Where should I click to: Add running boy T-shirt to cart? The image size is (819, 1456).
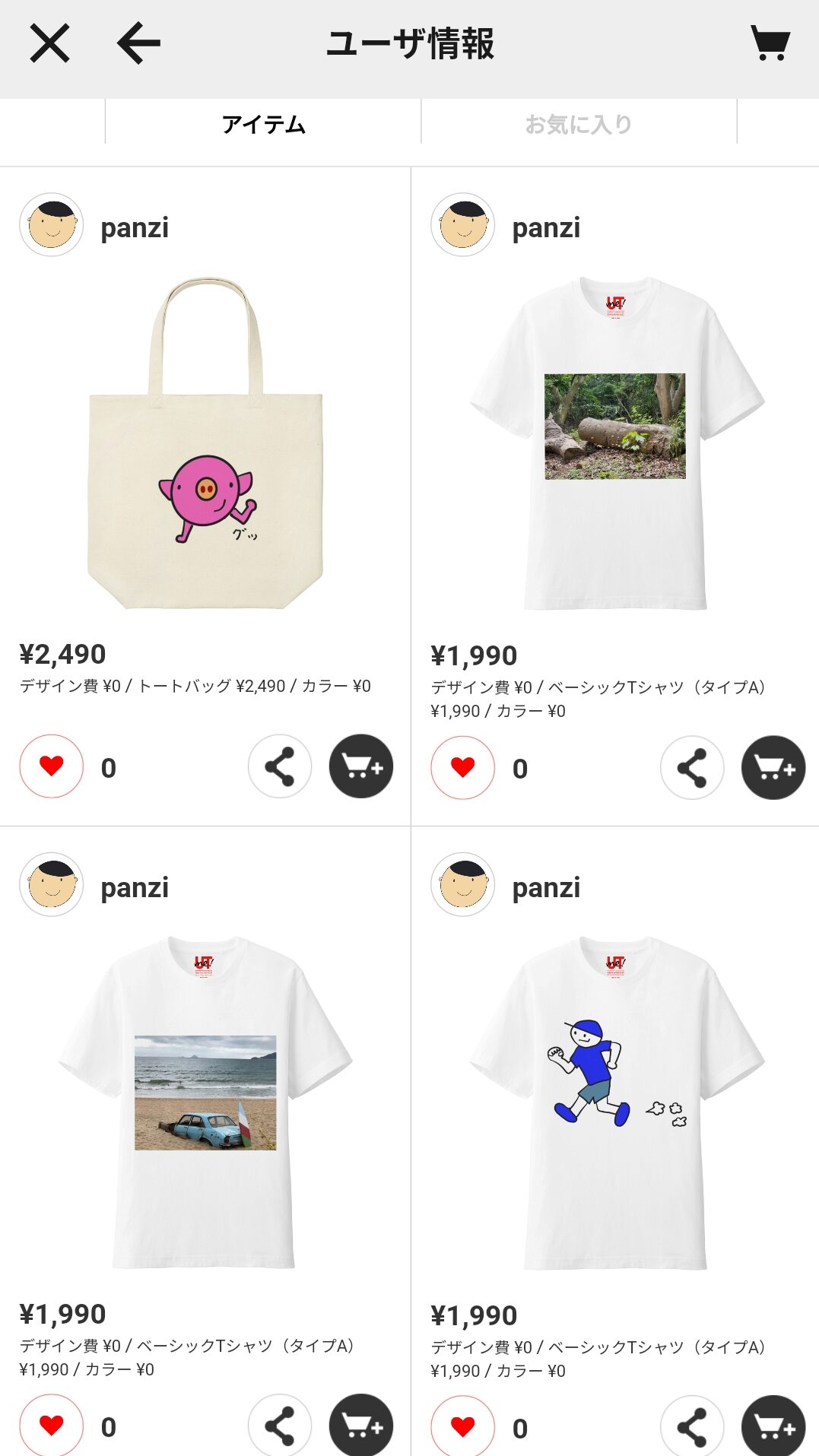[x=773, y=1427]
